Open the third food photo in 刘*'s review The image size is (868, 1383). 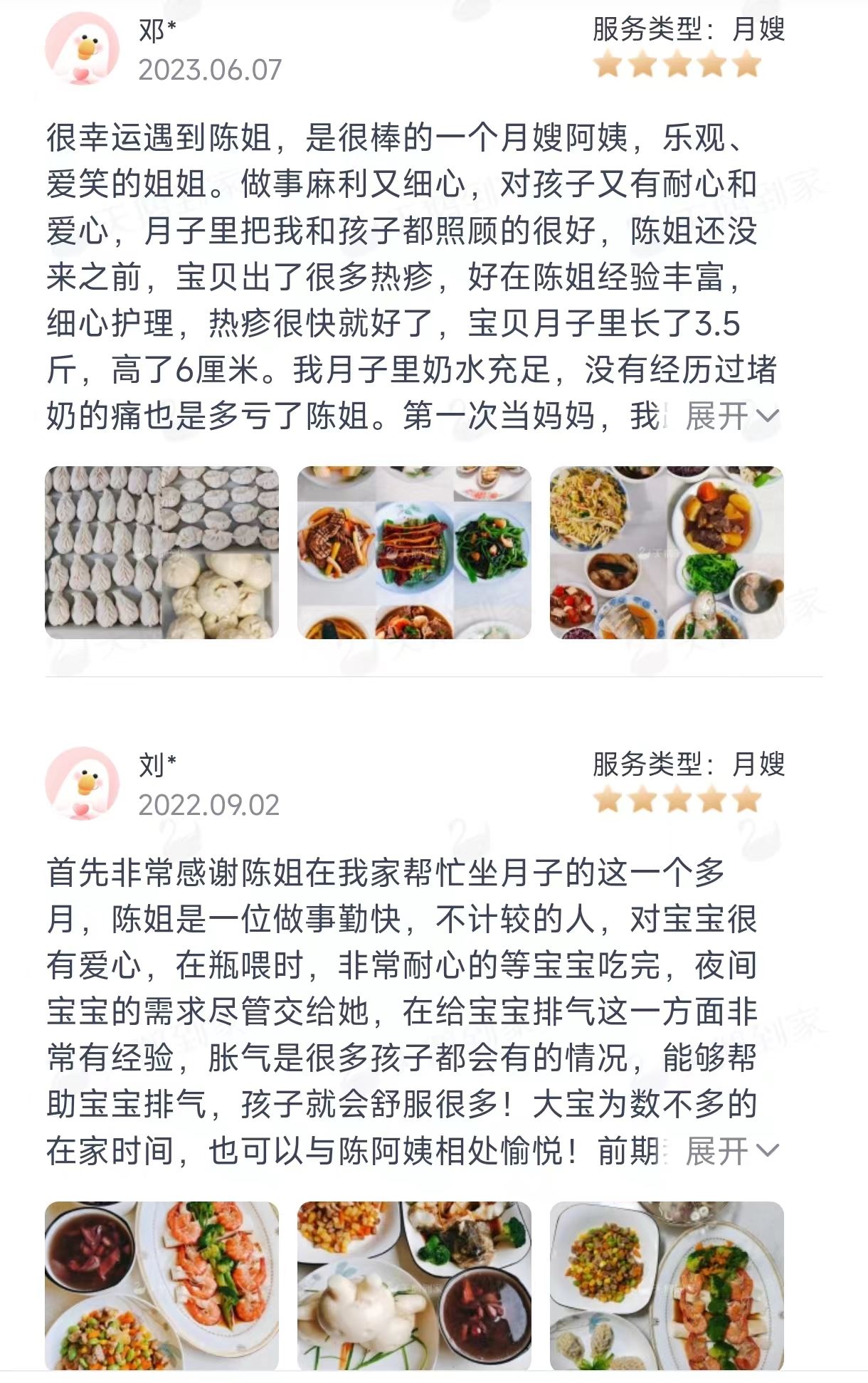(x=667, y=1286)
